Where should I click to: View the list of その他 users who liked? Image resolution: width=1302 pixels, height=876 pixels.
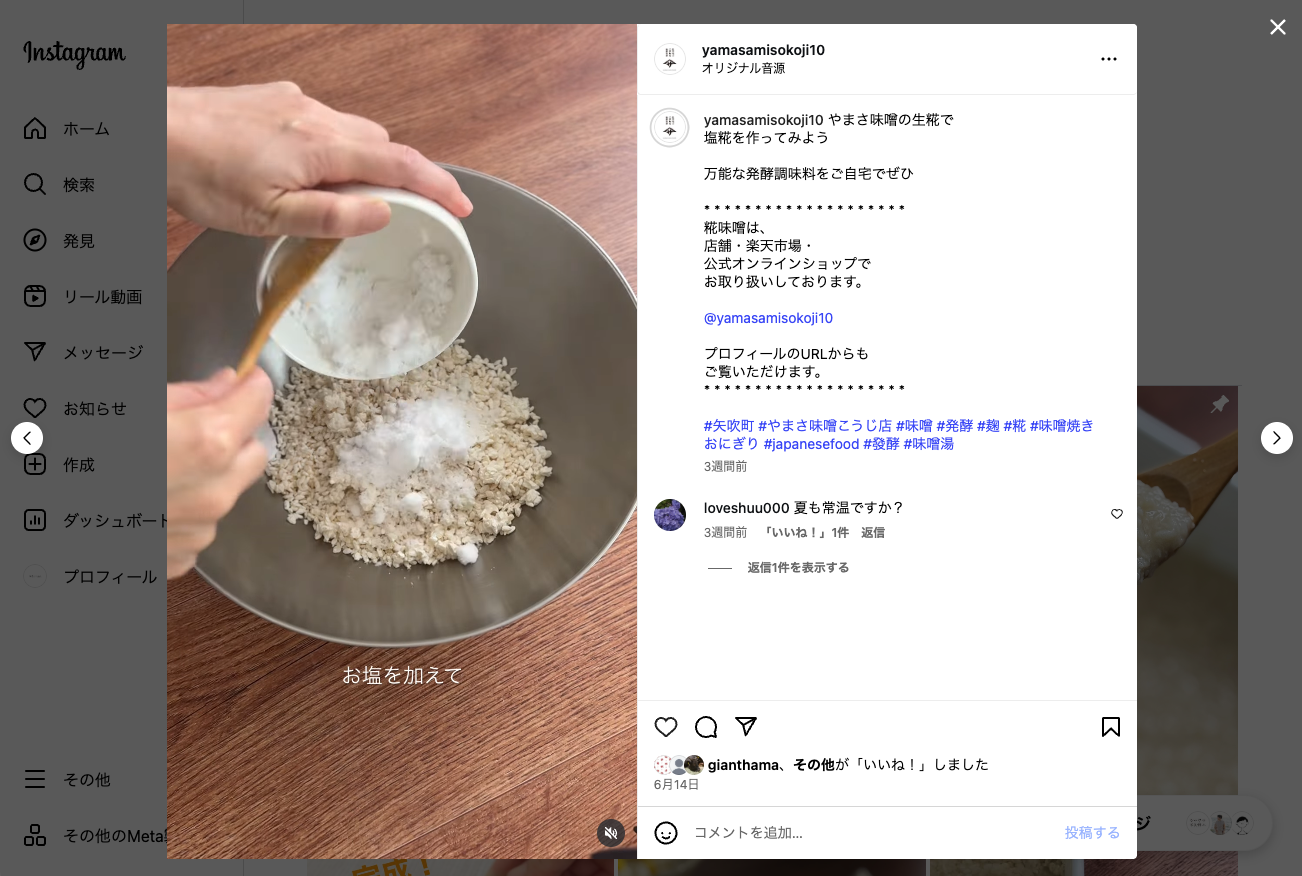(x=811, y=765)
